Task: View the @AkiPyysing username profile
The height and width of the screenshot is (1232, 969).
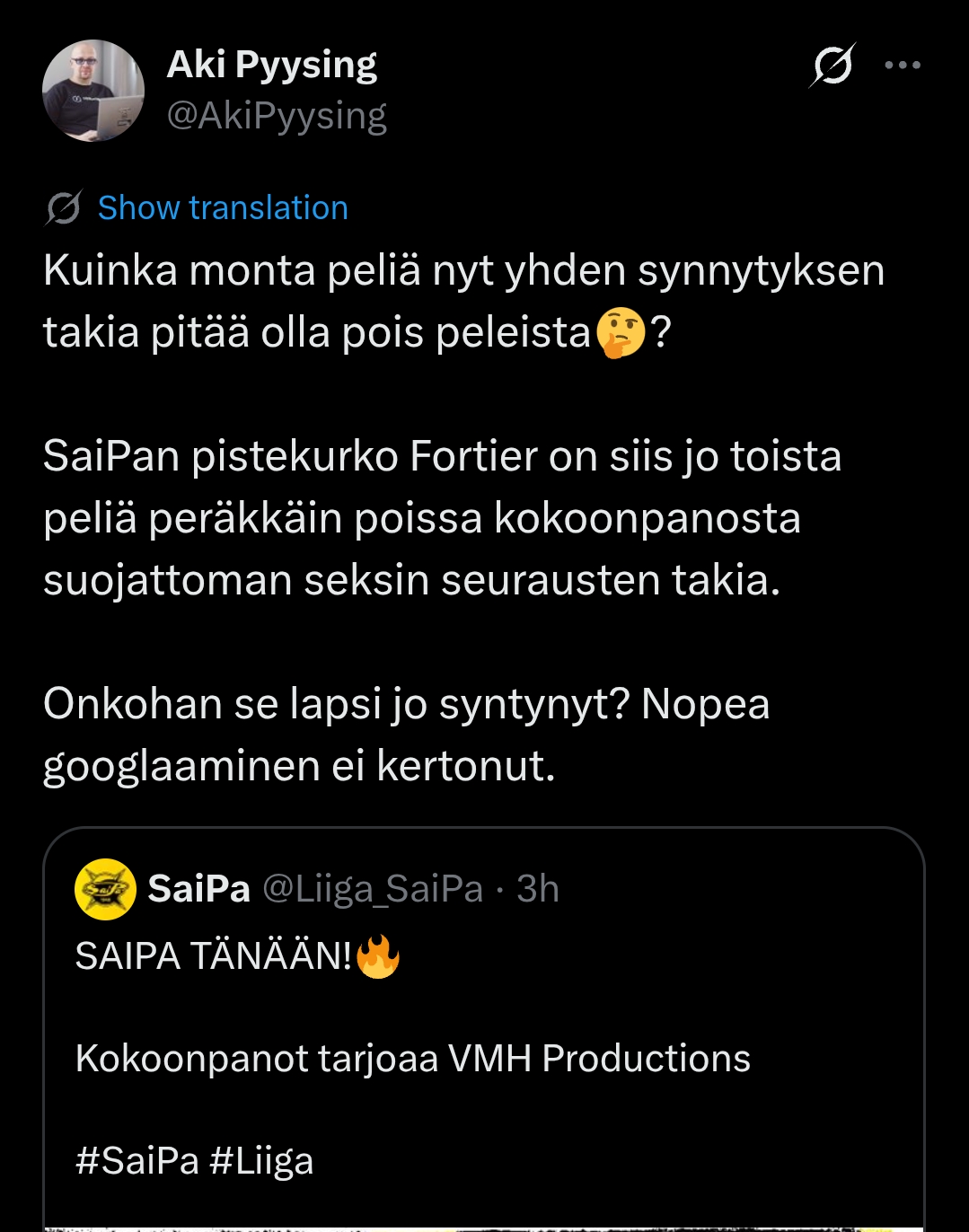Action: point(277,116)
